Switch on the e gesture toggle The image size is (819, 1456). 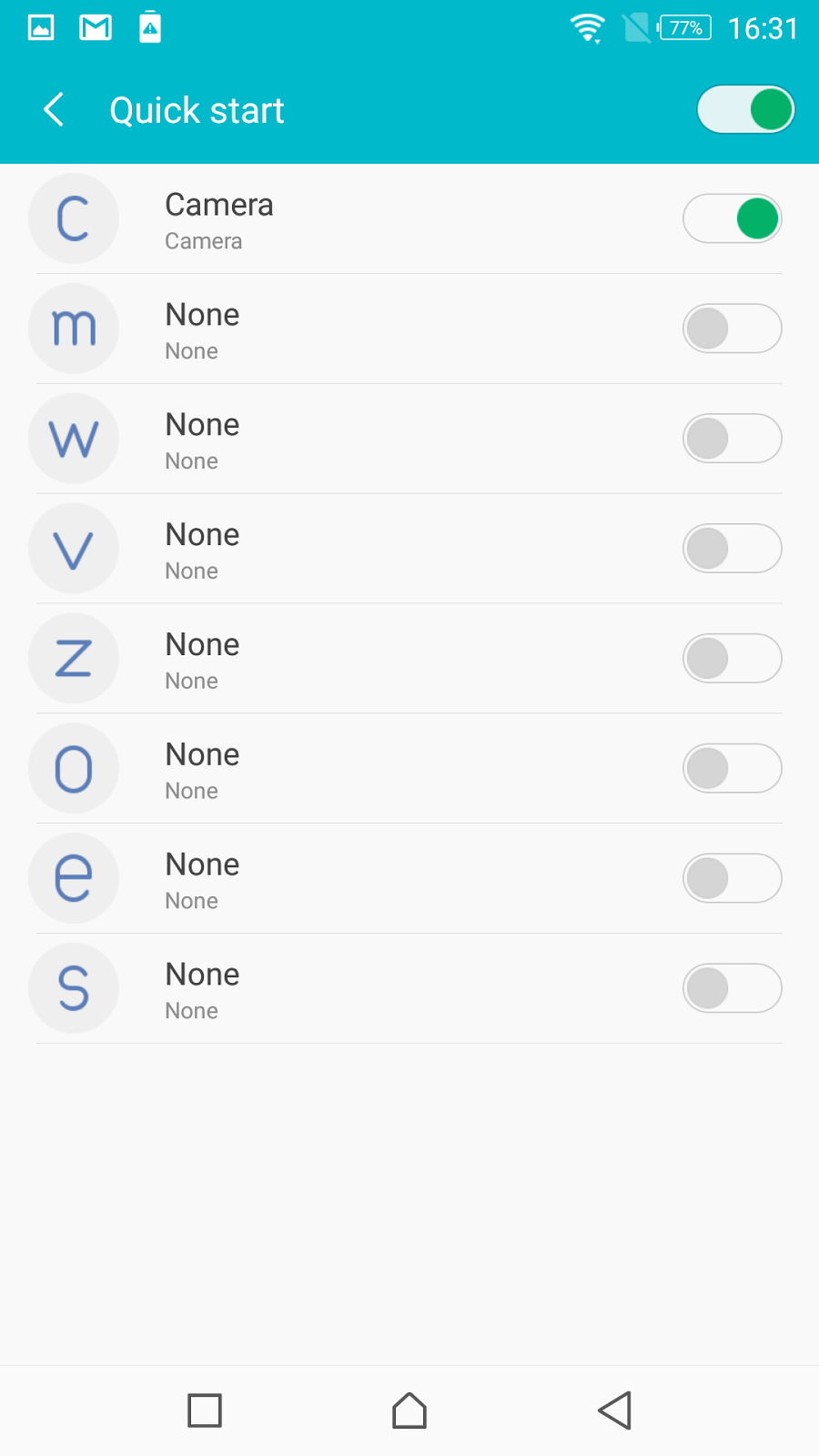tap(733, 878)
